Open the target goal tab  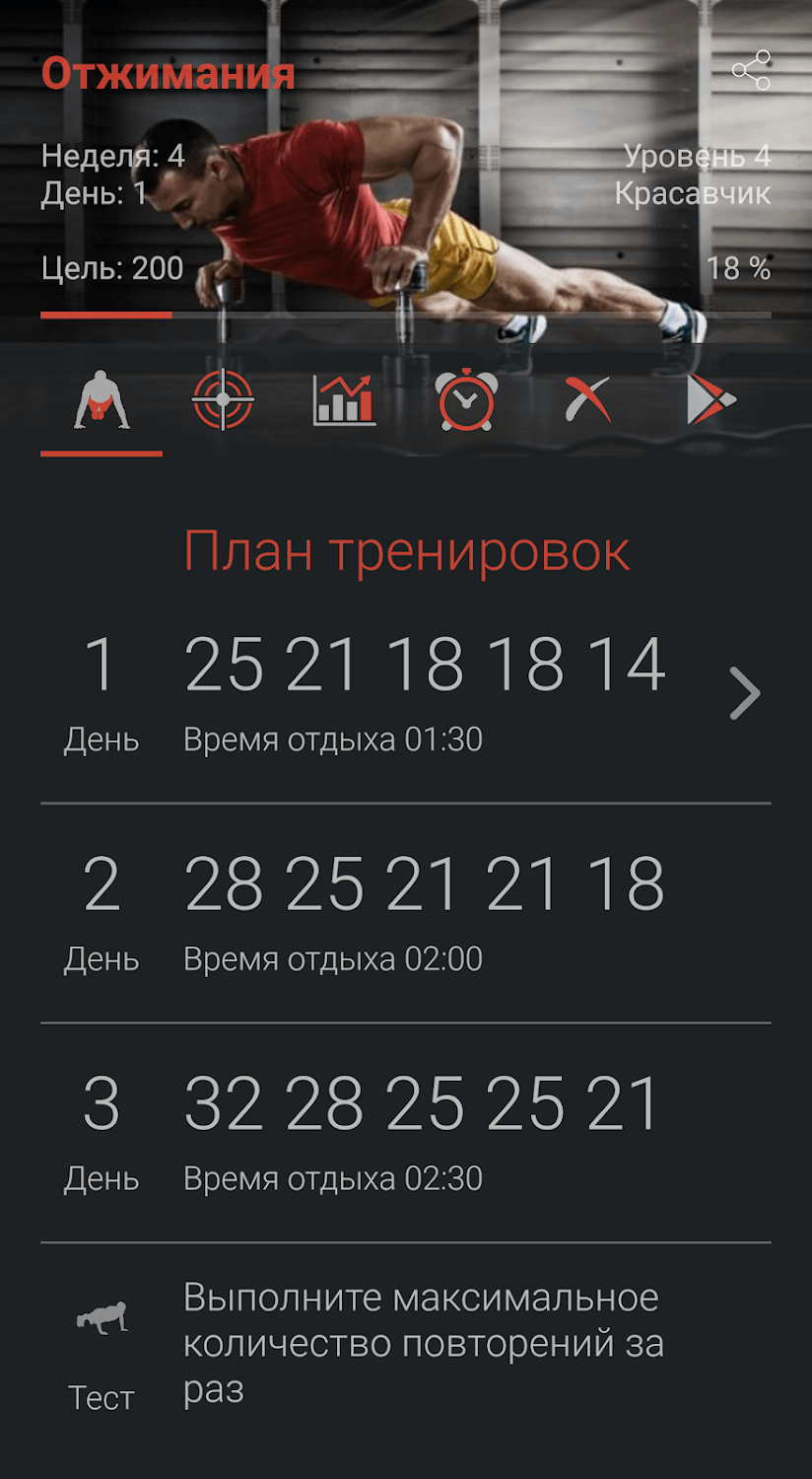pos(223,400)
